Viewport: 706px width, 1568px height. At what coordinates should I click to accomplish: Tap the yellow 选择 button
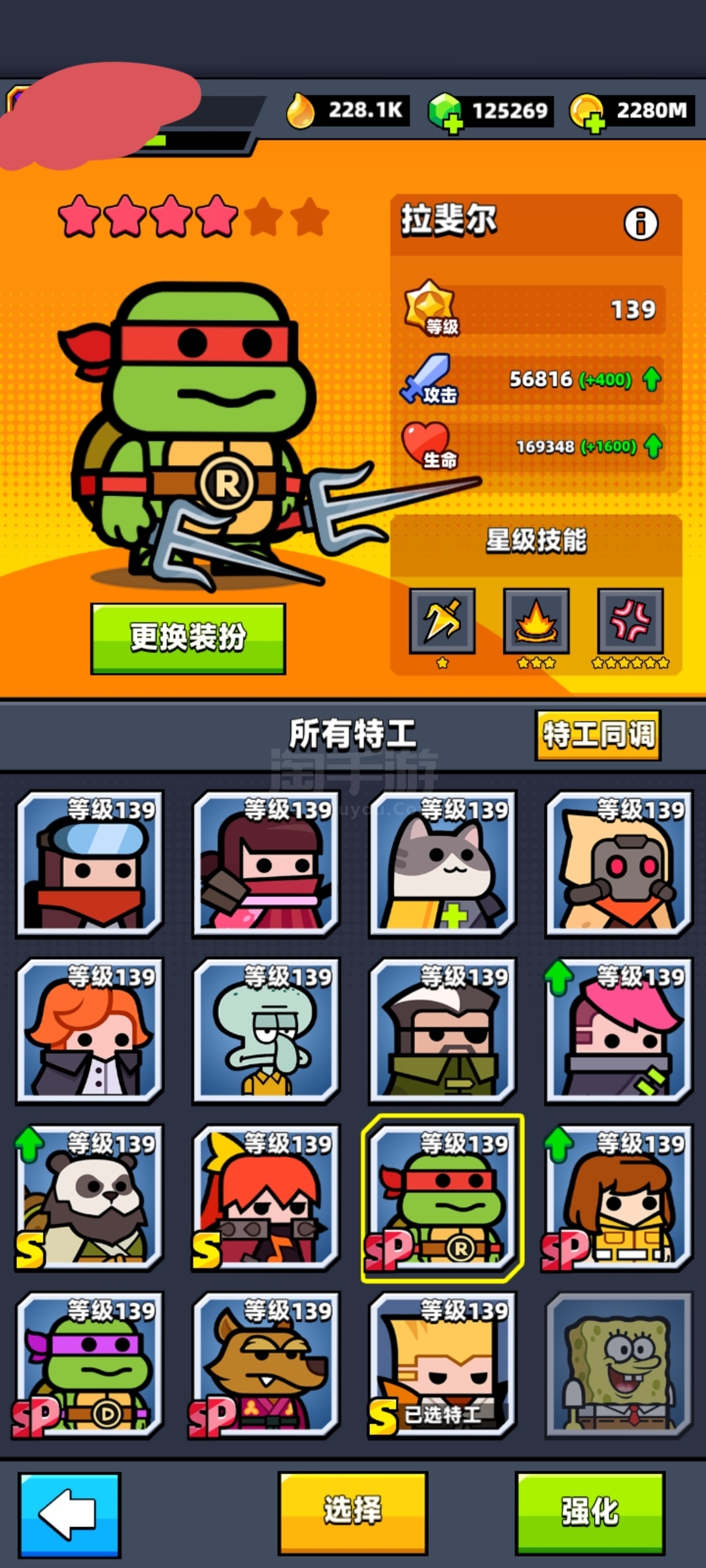click(353, 1512)
